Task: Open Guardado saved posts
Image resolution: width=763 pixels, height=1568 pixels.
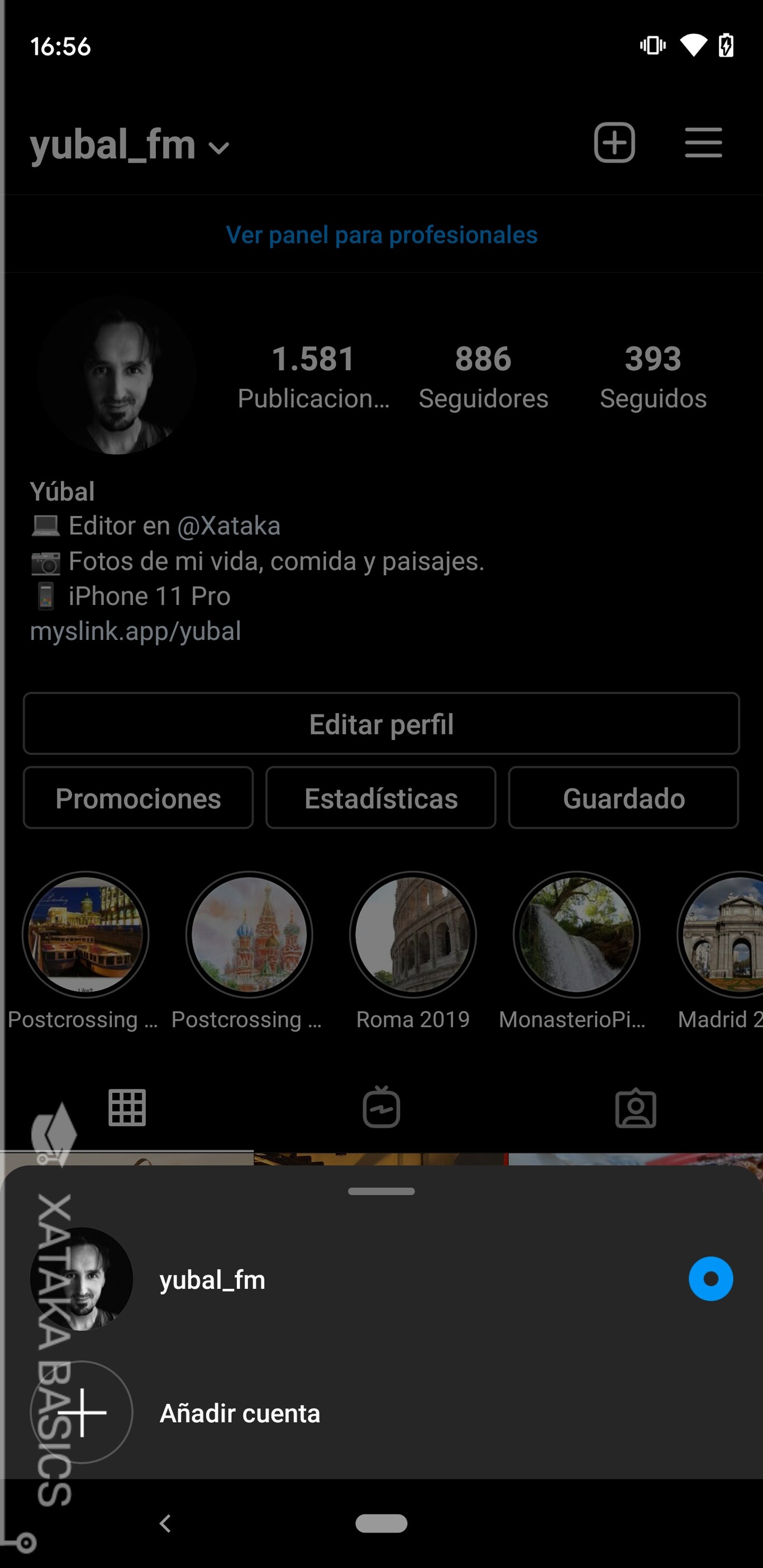Action: pyautogui.click(x=623, y=798)
